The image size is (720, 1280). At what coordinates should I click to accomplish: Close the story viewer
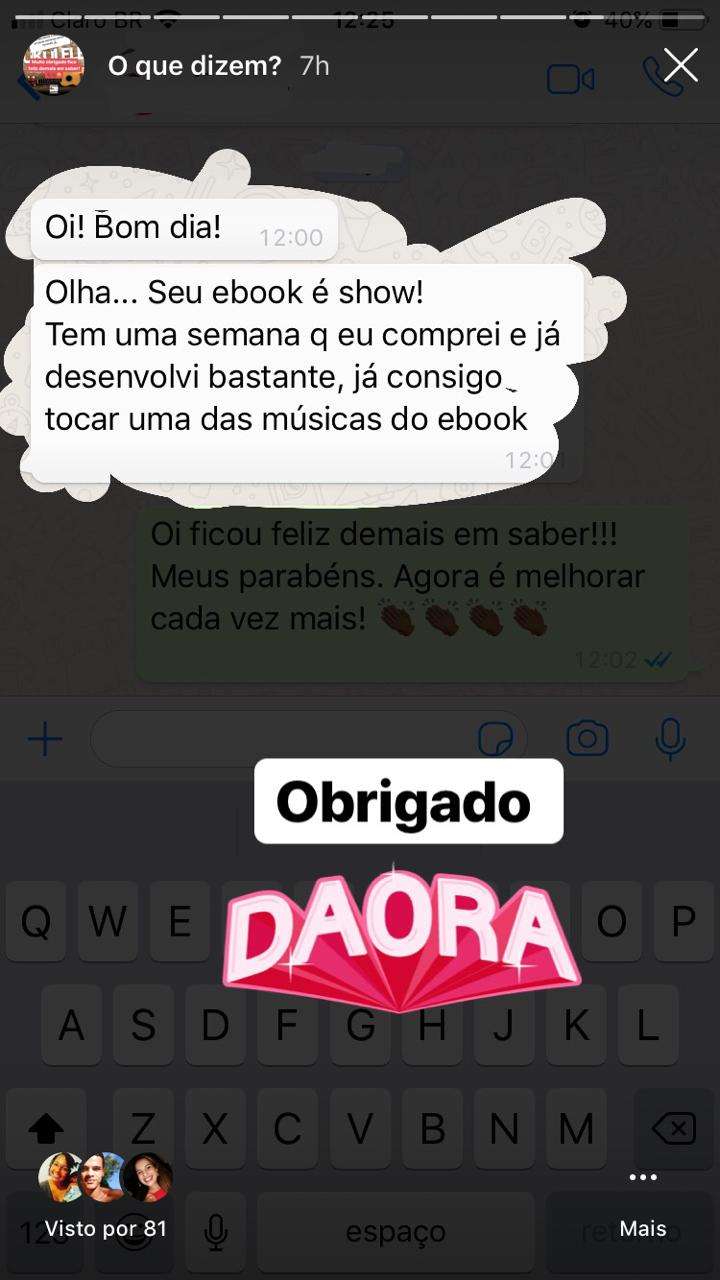(x=681, y=67)
